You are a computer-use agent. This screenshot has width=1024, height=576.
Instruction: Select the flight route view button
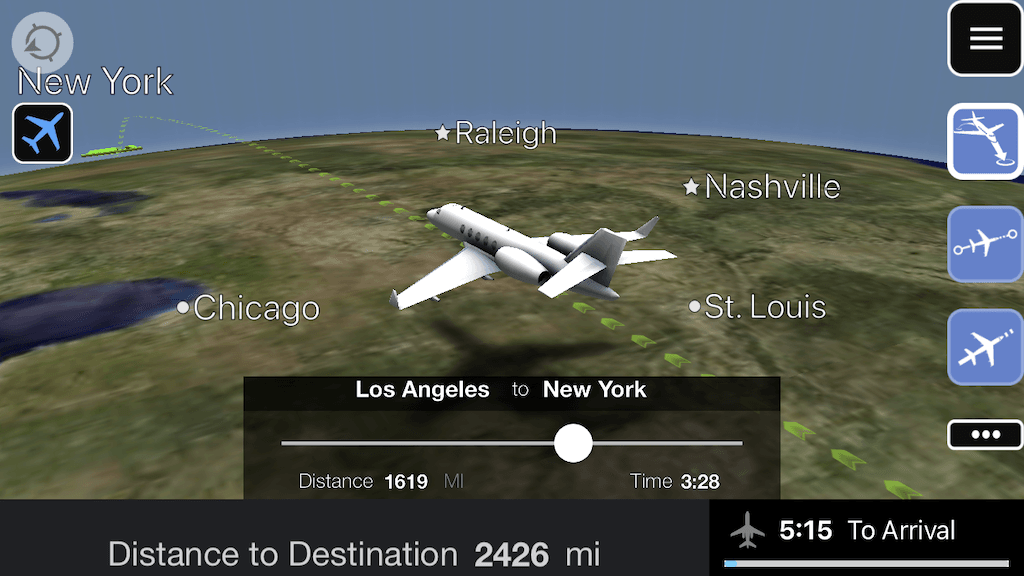(x=985, y=244)
